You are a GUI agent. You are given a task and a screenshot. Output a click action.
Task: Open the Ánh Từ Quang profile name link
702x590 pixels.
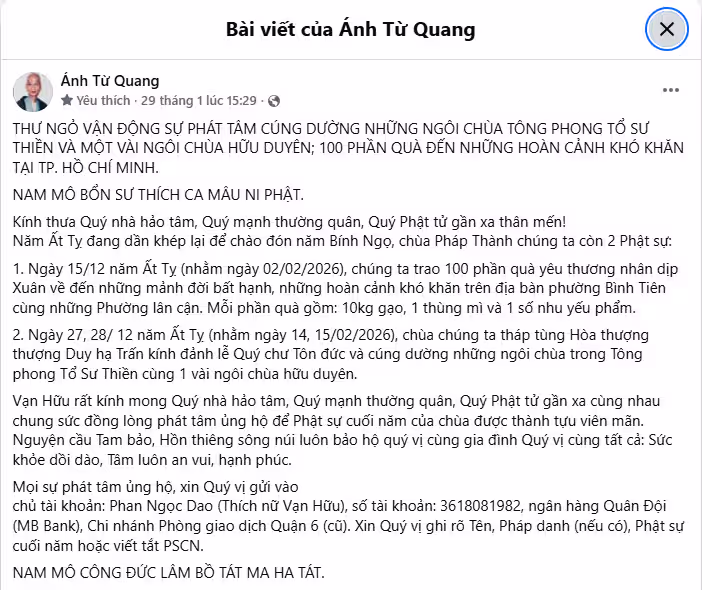tap(110, 81)
